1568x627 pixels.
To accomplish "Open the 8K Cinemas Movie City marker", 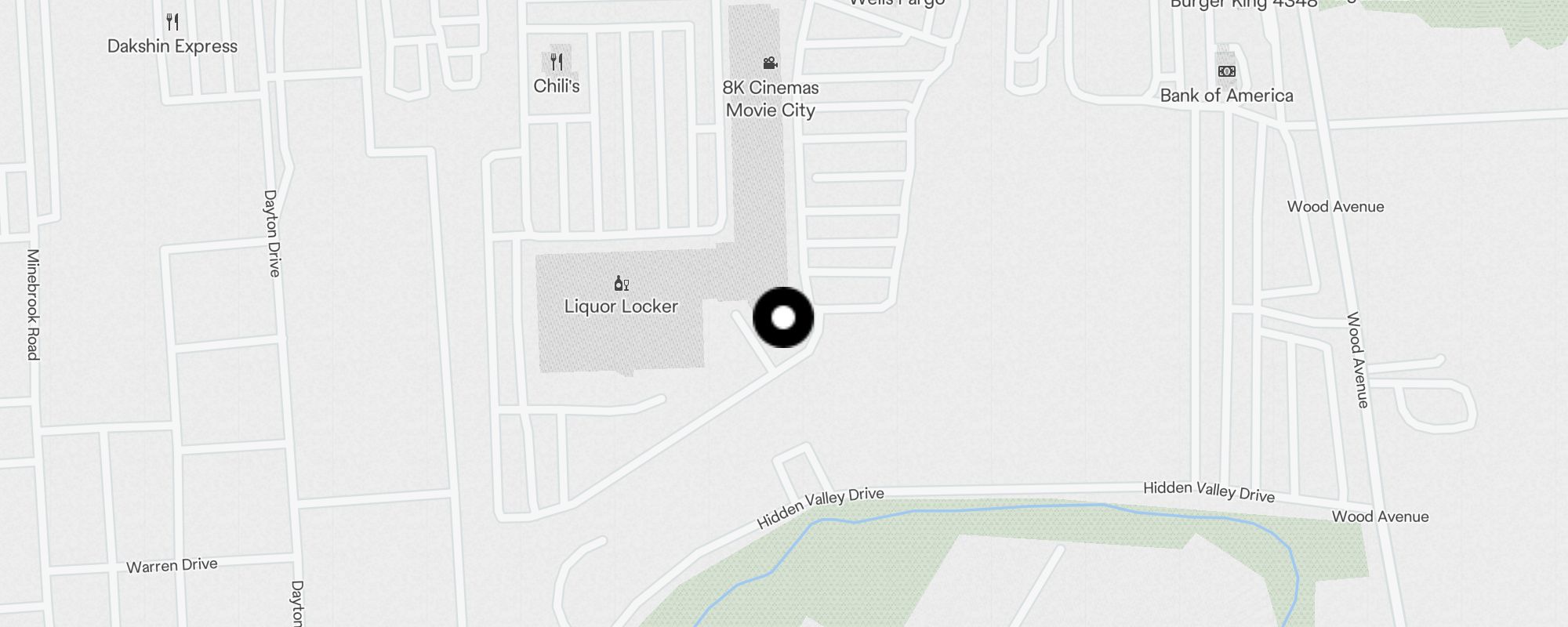I will pos(770,63).
